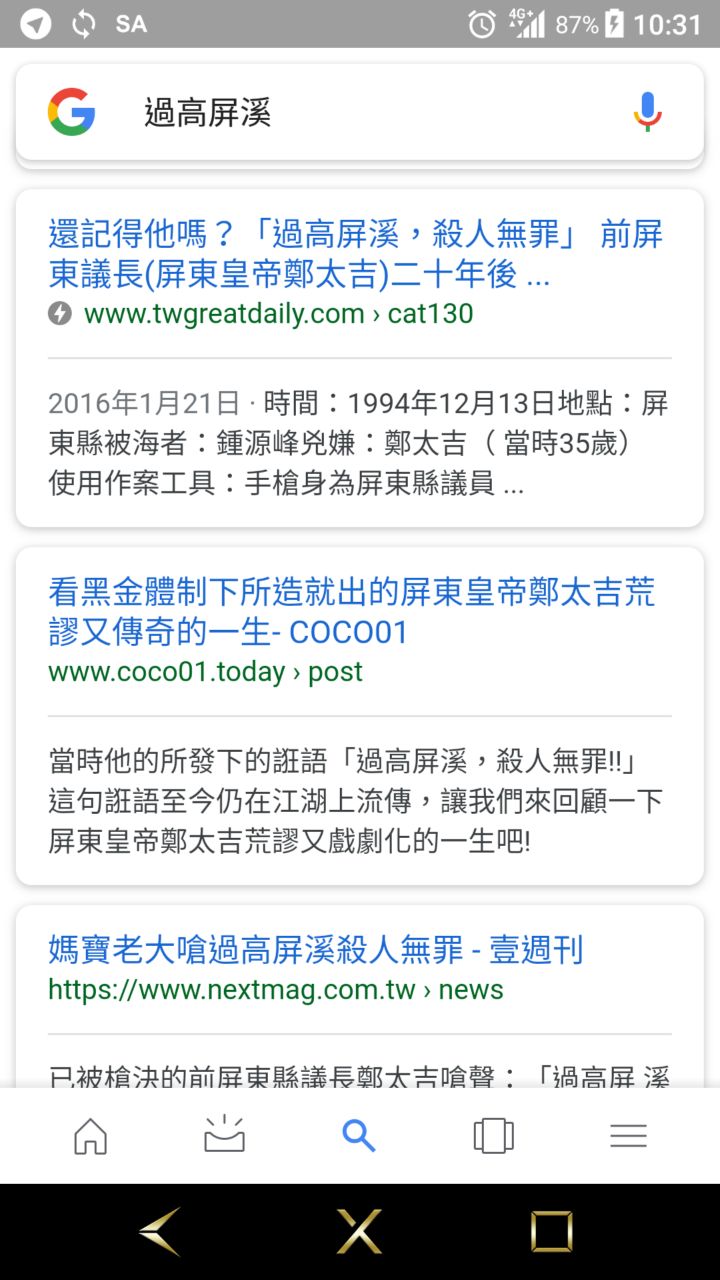Open recent apps with the square button
The width and height of the screenshot is (720, 1280).
[551, 1231]
